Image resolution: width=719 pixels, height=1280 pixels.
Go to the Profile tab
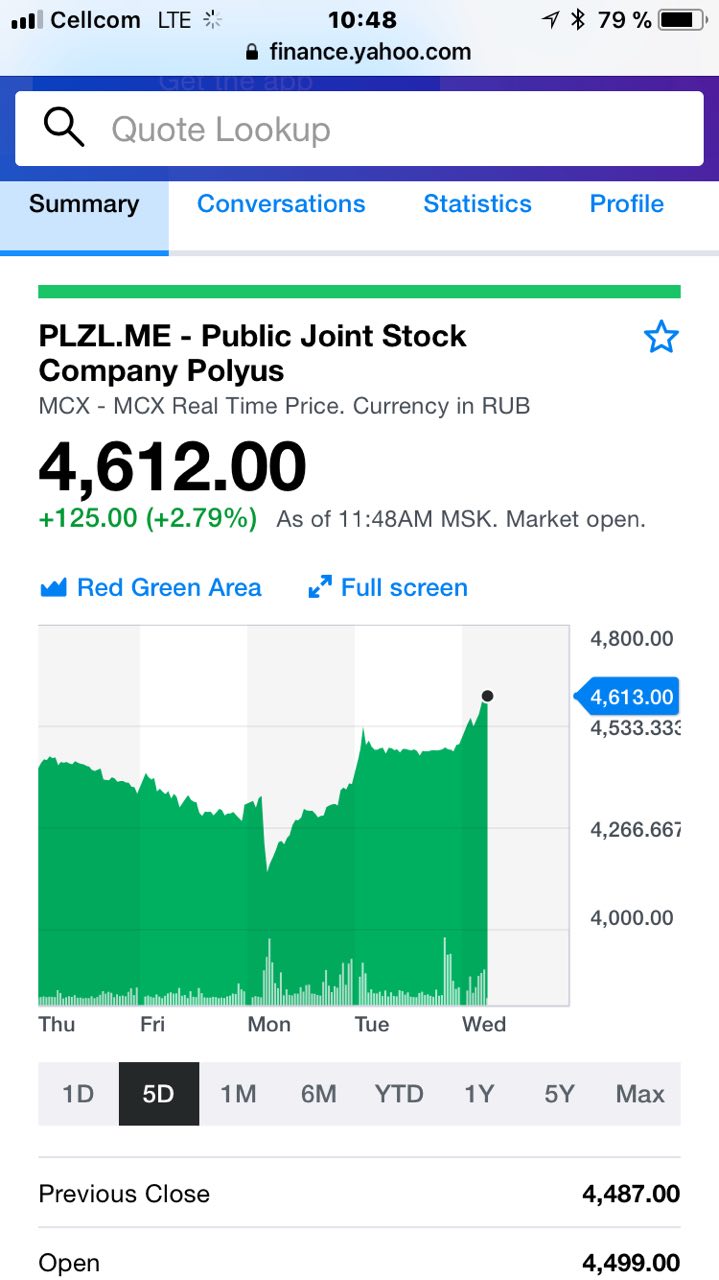tap(627, 204)
